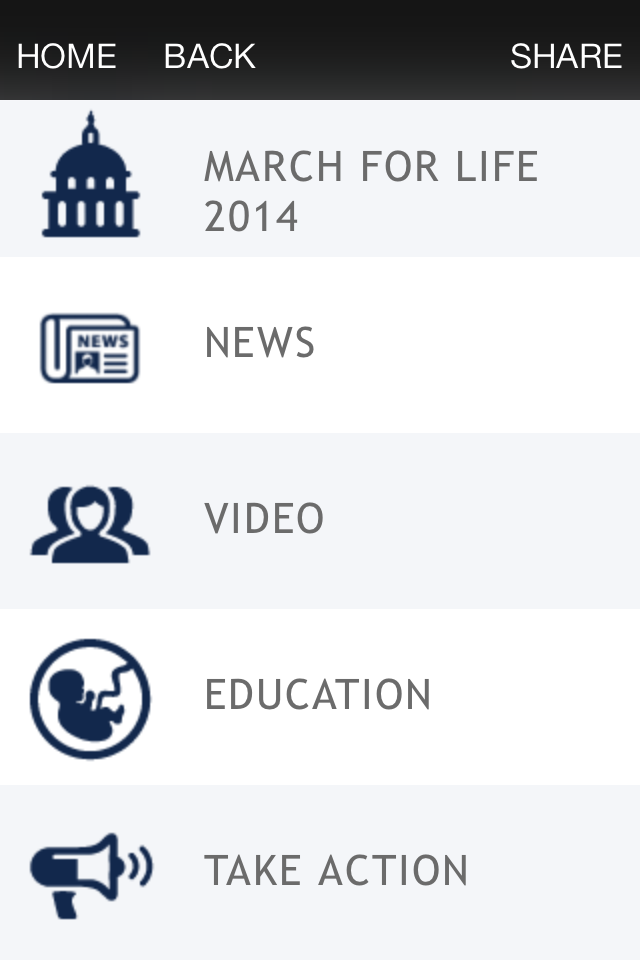Open the Take Action section
Image resolution: width=640 pixels, height=960 pixels.
(x=320, y=872)
